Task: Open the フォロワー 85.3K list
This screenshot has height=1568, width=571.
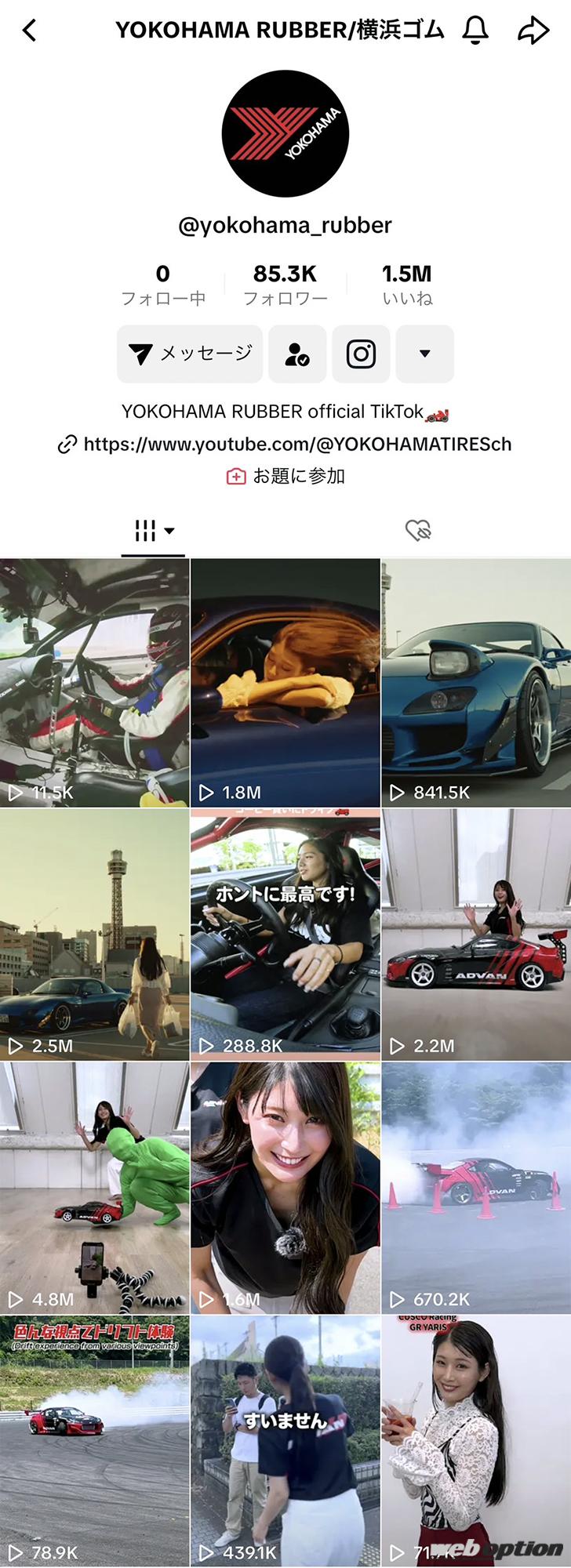Action: tap(285, 284)
